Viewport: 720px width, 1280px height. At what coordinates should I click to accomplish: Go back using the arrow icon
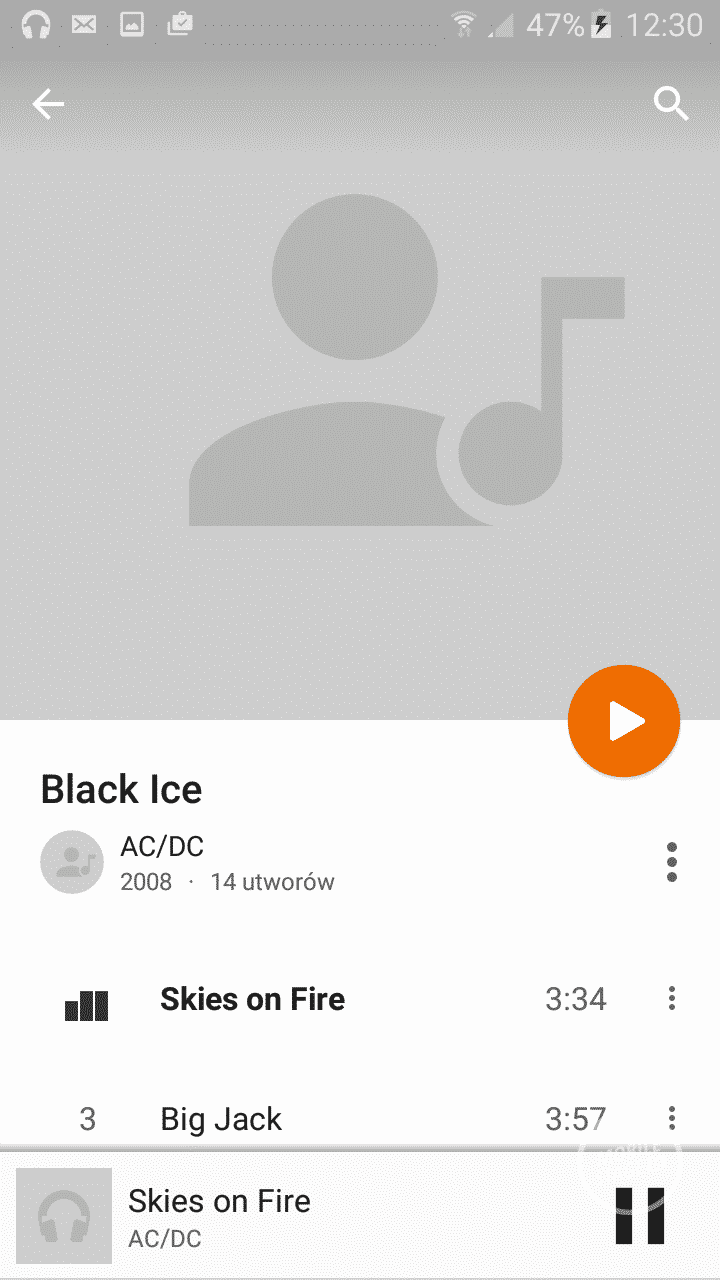[48, 104]
